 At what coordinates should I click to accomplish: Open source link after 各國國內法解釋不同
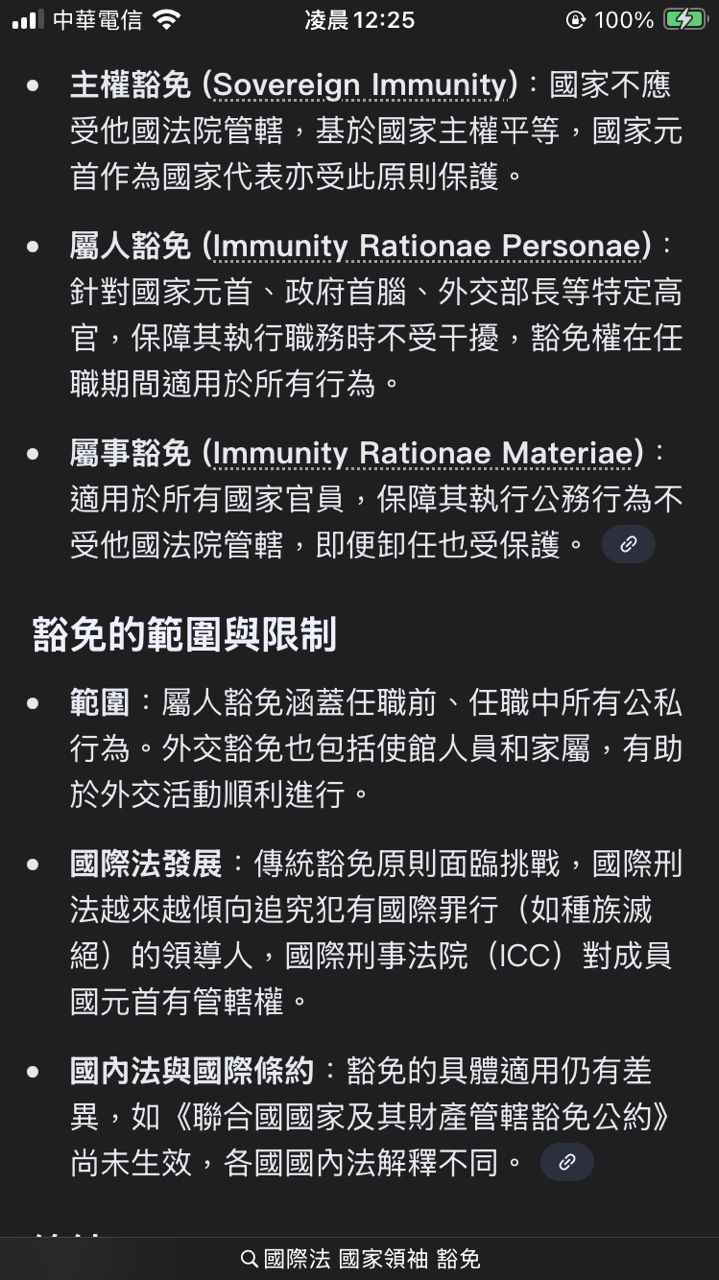click(x=566, y=1162)
